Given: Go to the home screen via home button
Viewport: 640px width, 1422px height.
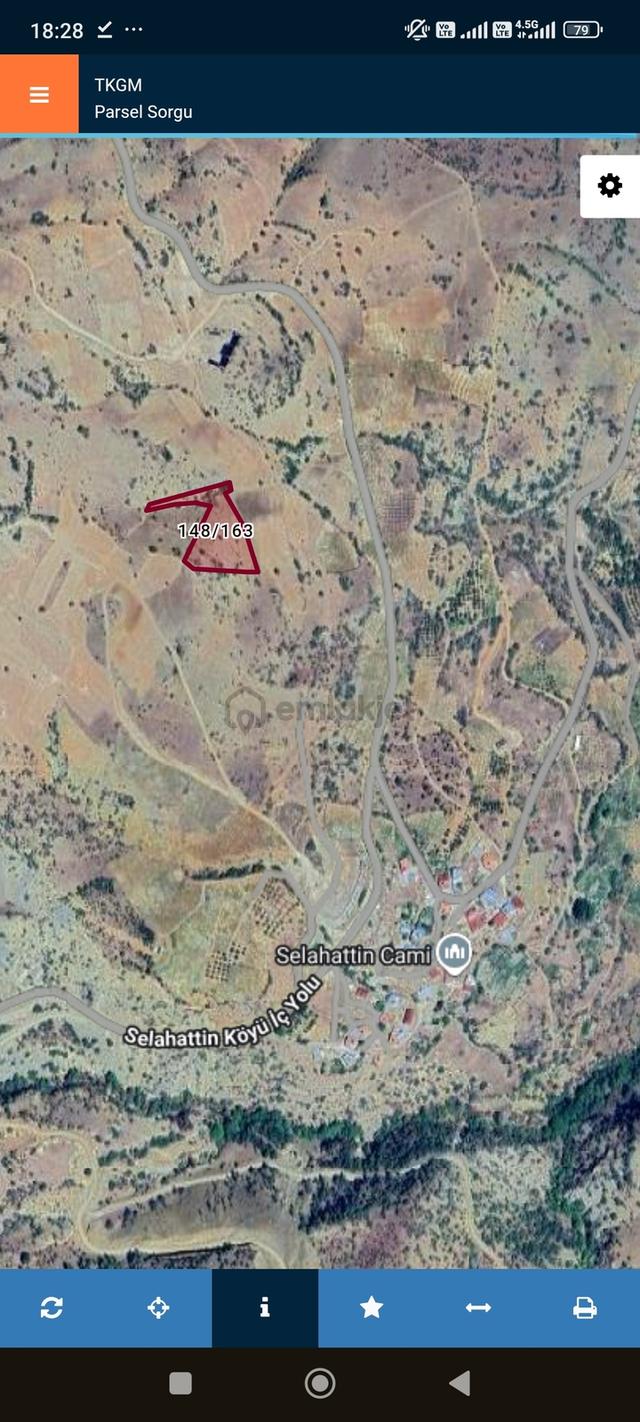Looking at the screenshot, I should [x=320, y=1383].
